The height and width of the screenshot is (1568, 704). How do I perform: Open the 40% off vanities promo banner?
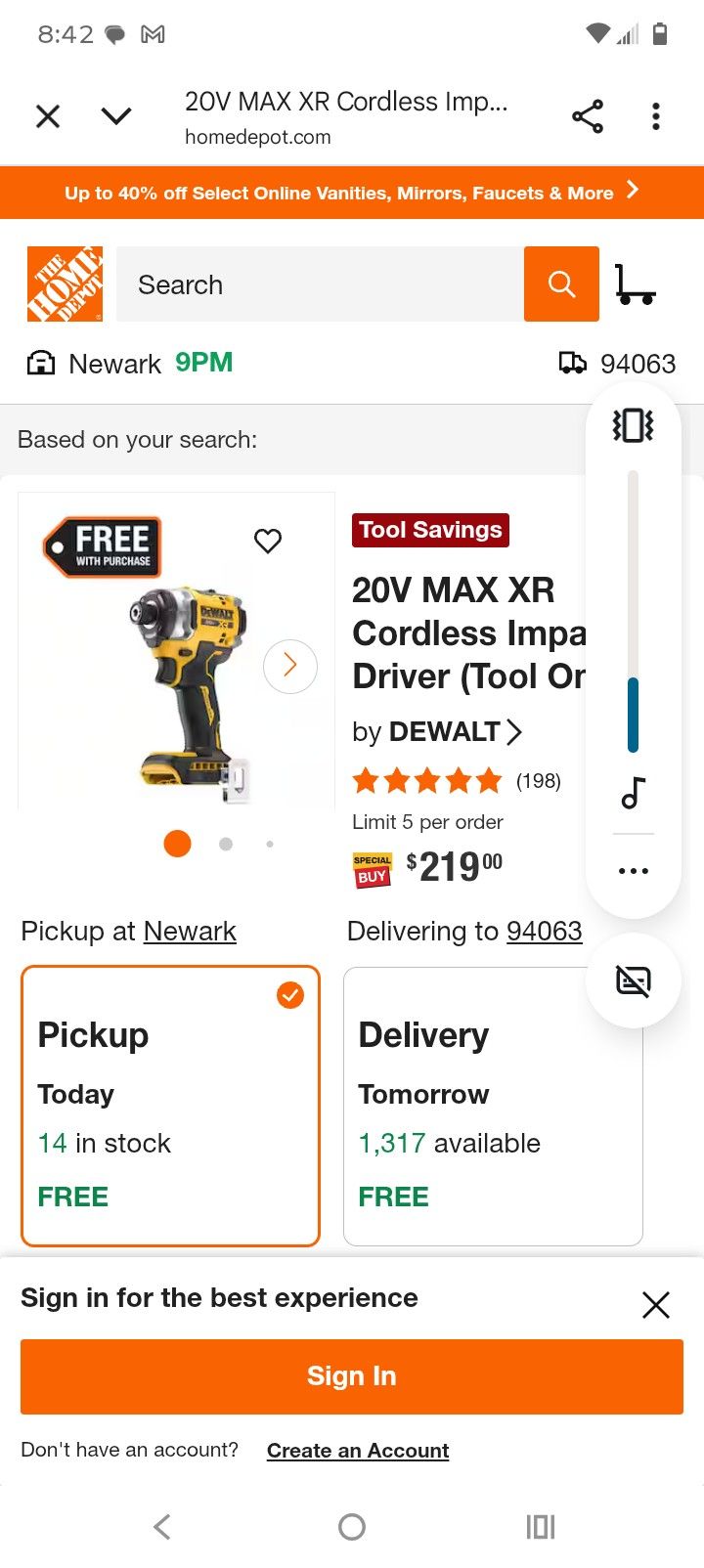(352, 193)
